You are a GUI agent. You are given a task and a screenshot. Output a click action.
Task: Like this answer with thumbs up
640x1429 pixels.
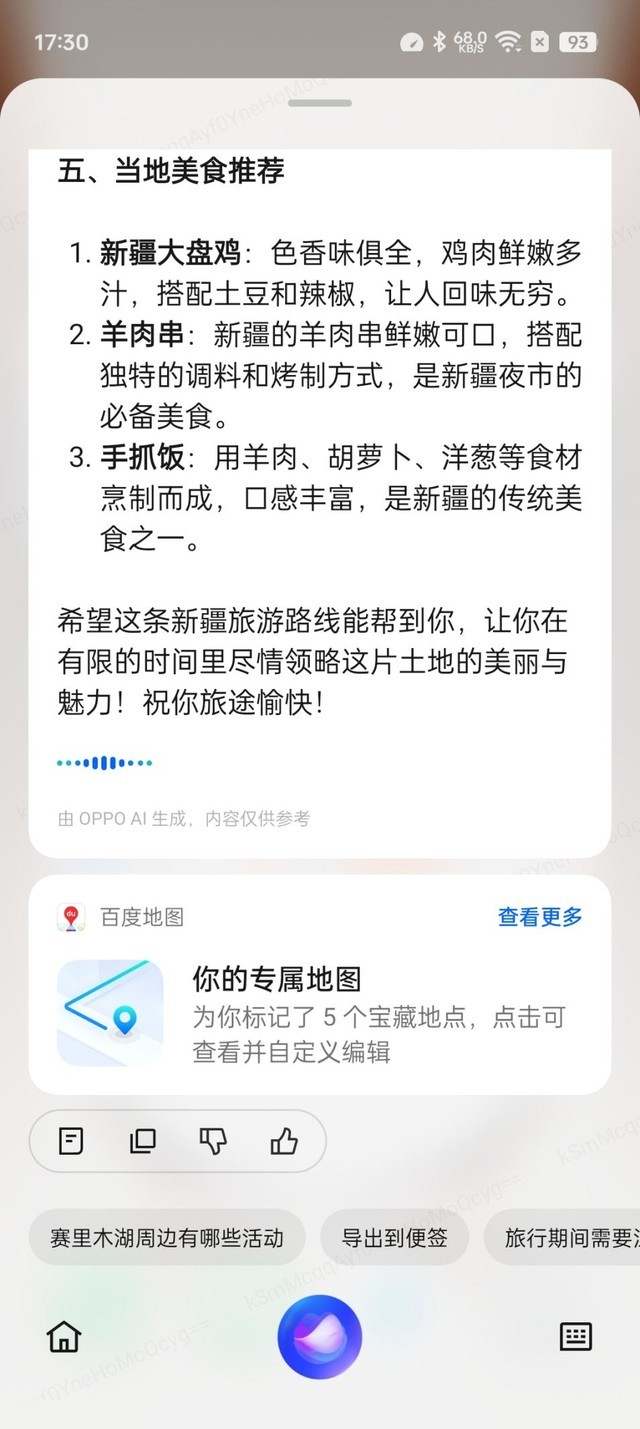285,1141
